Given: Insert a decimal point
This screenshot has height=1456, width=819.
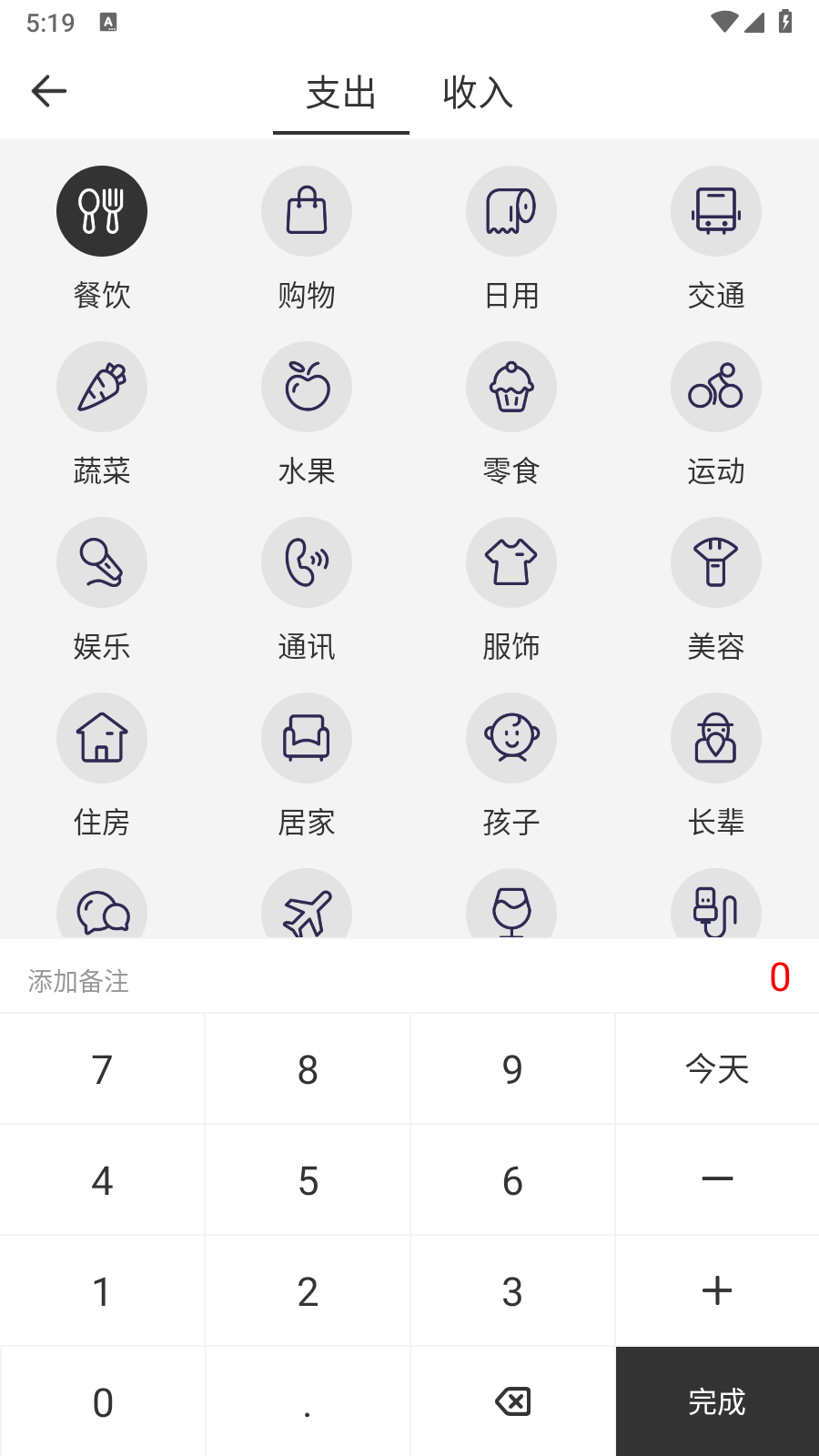Looking at the screenshot, I should 308,1402.
